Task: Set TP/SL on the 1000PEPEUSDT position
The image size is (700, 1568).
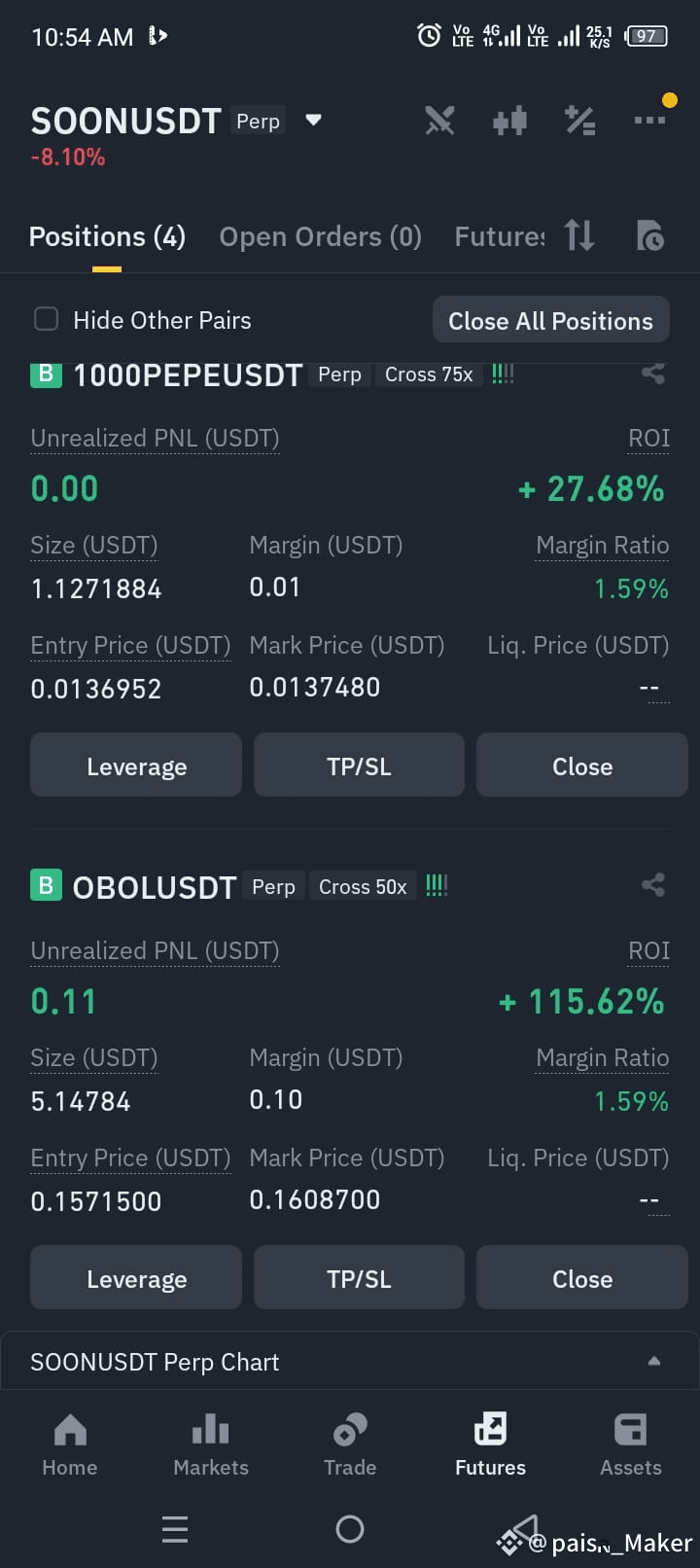Action: tap(359, 766)
